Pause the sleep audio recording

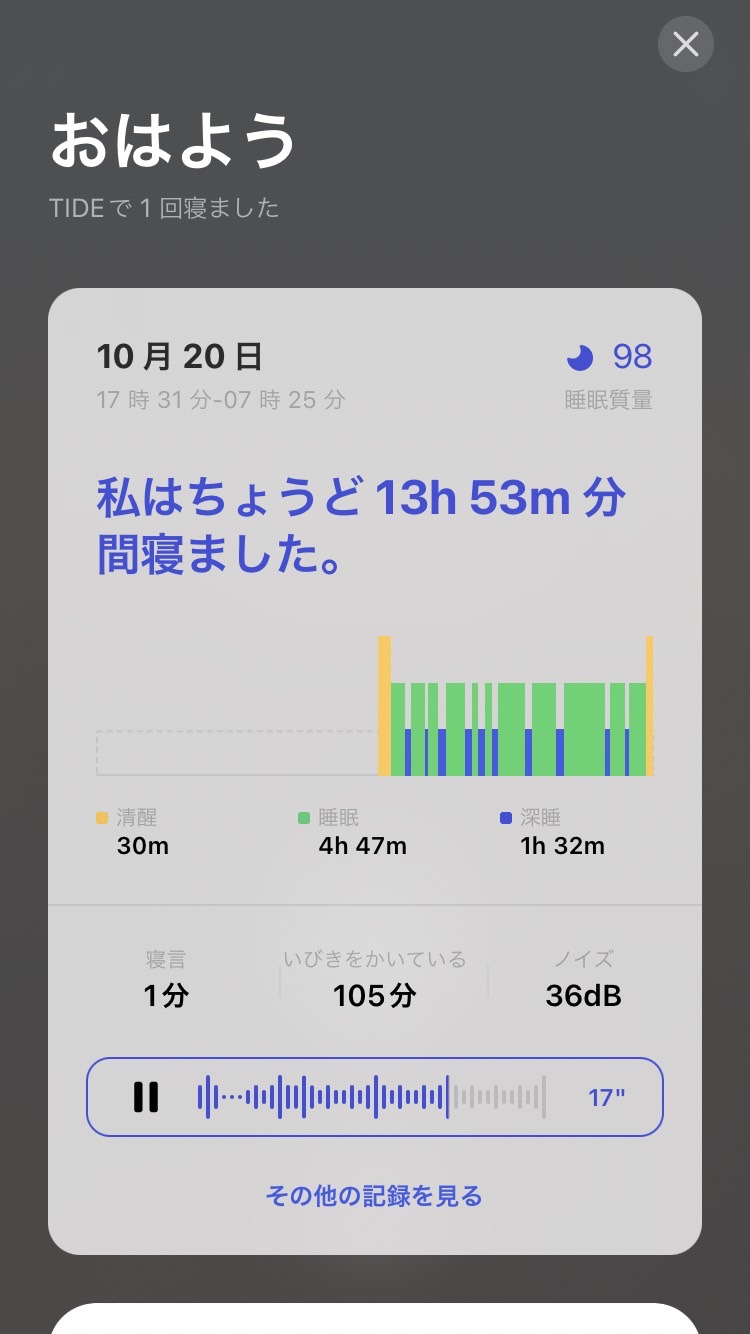tap(146, 1097)
